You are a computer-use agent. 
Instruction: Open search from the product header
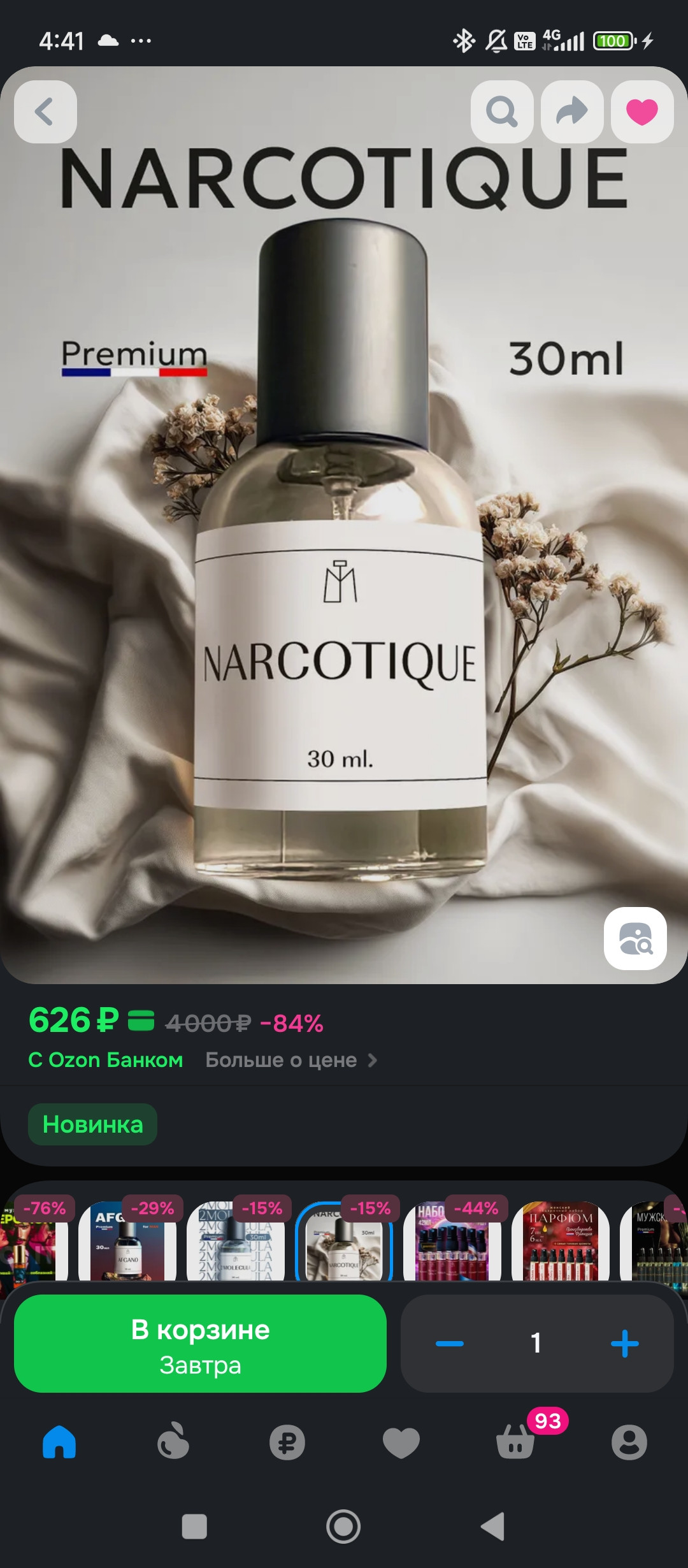[x=502, y=112]
